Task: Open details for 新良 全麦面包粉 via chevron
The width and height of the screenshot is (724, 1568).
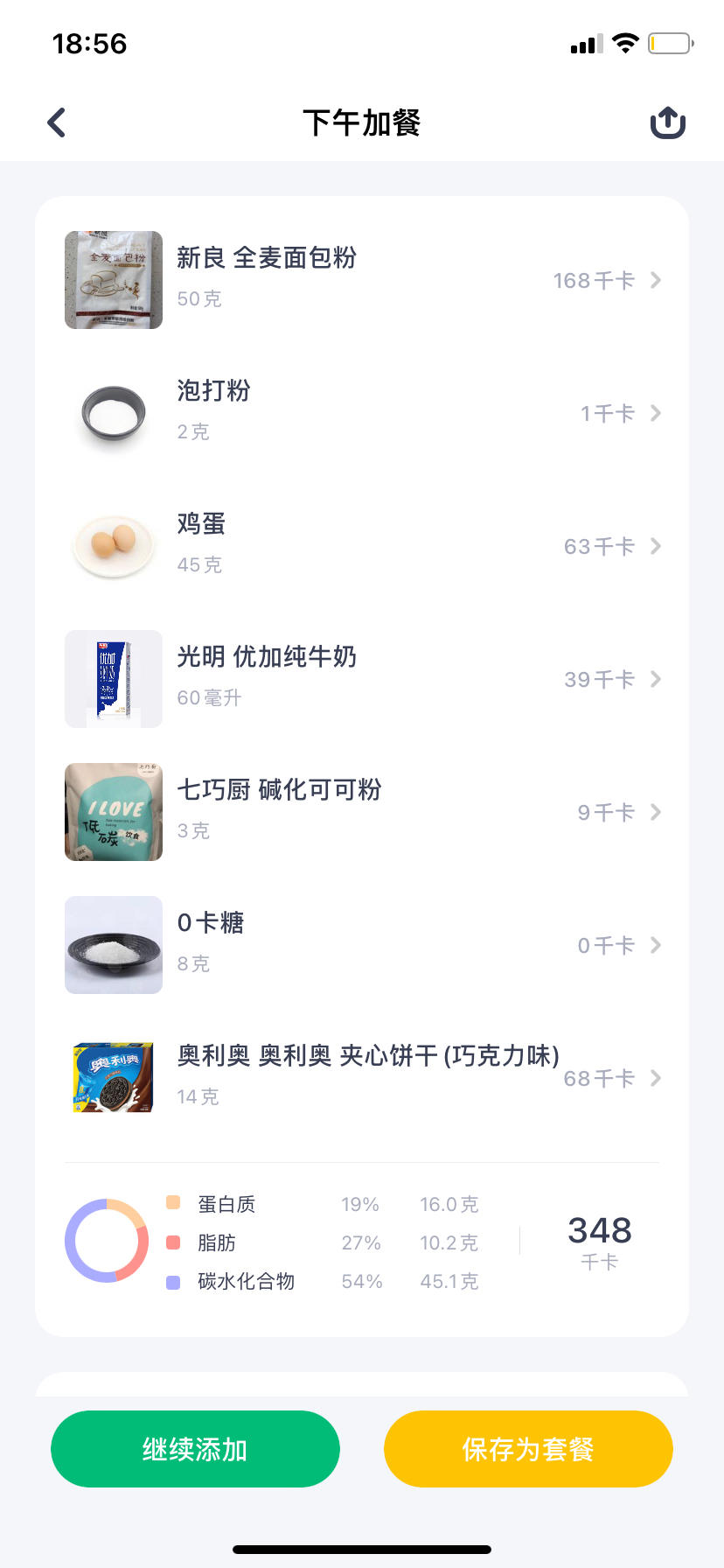Action: point(656,280)
